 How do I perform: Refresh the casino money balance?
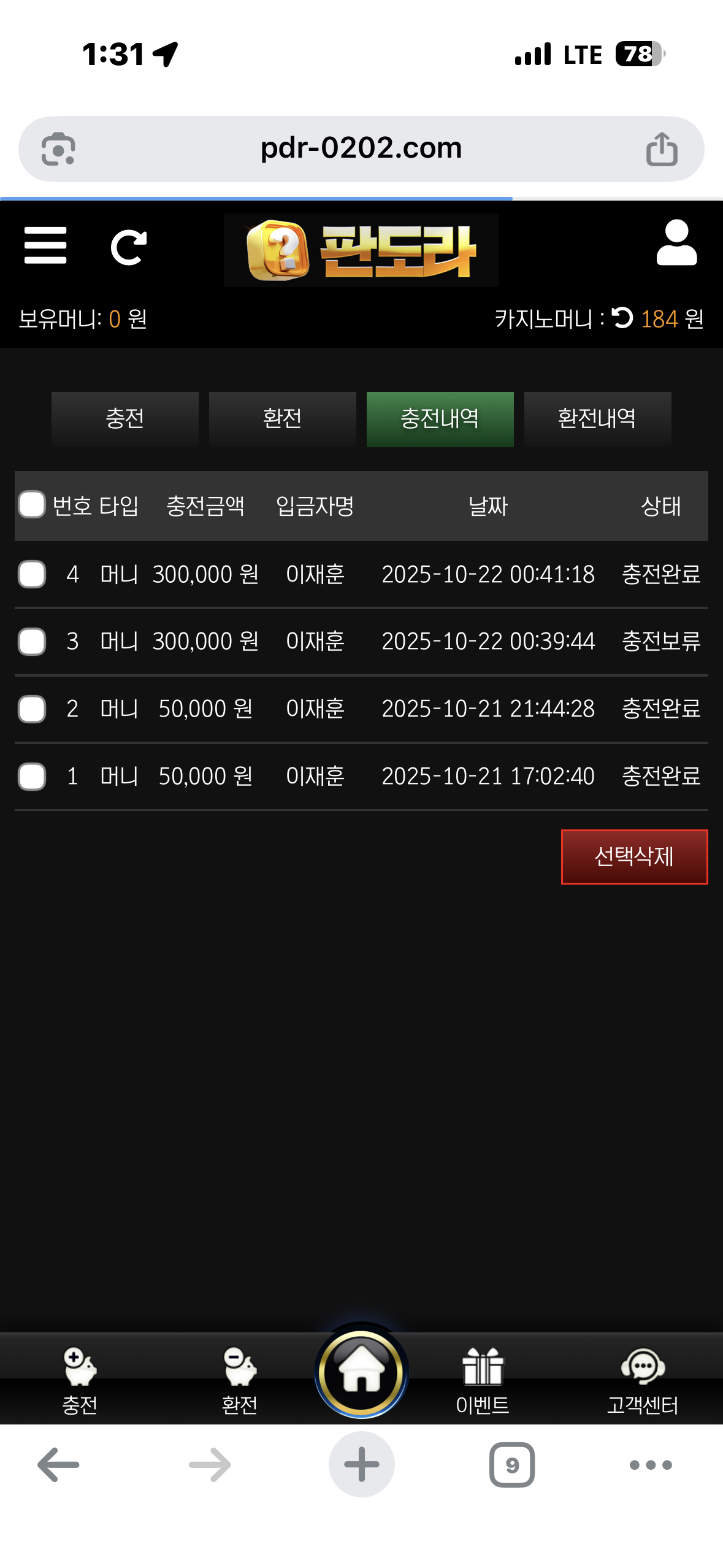622,318
